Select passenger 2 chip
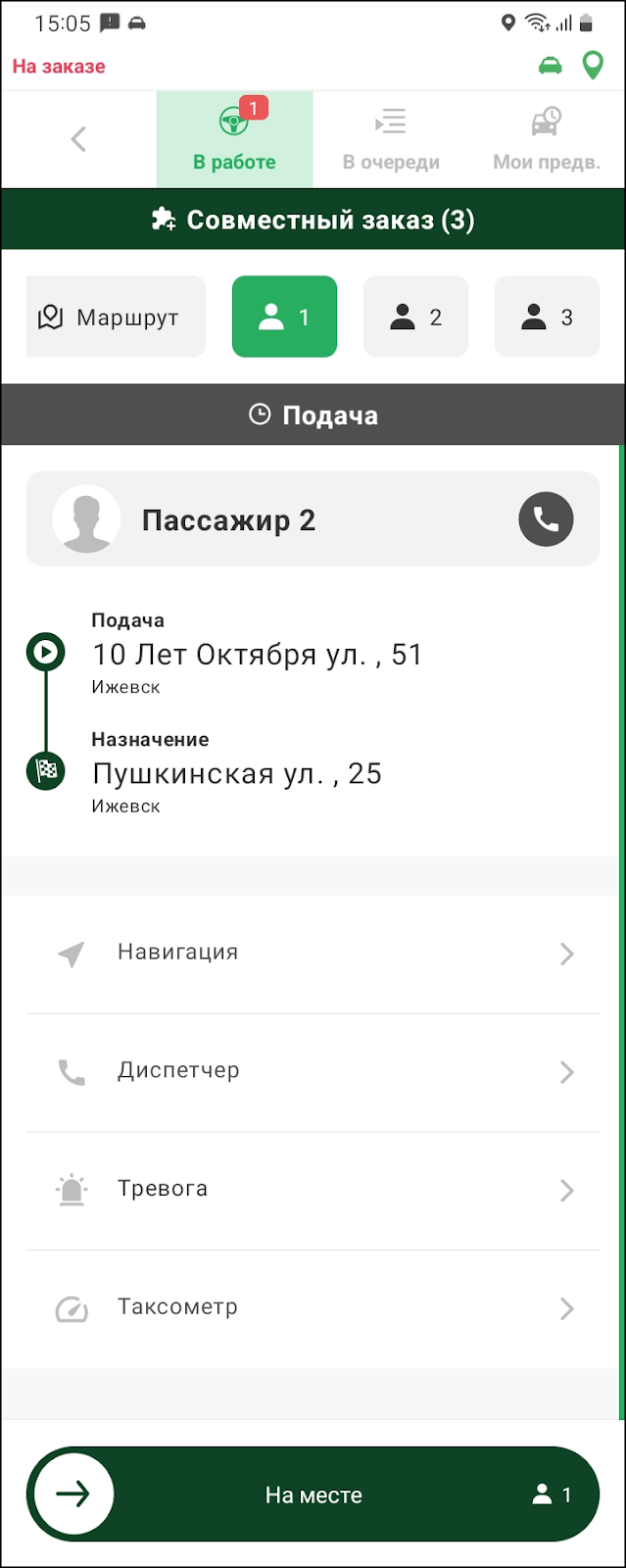Viewport: 626px width, 1568px height. point(415,317)
